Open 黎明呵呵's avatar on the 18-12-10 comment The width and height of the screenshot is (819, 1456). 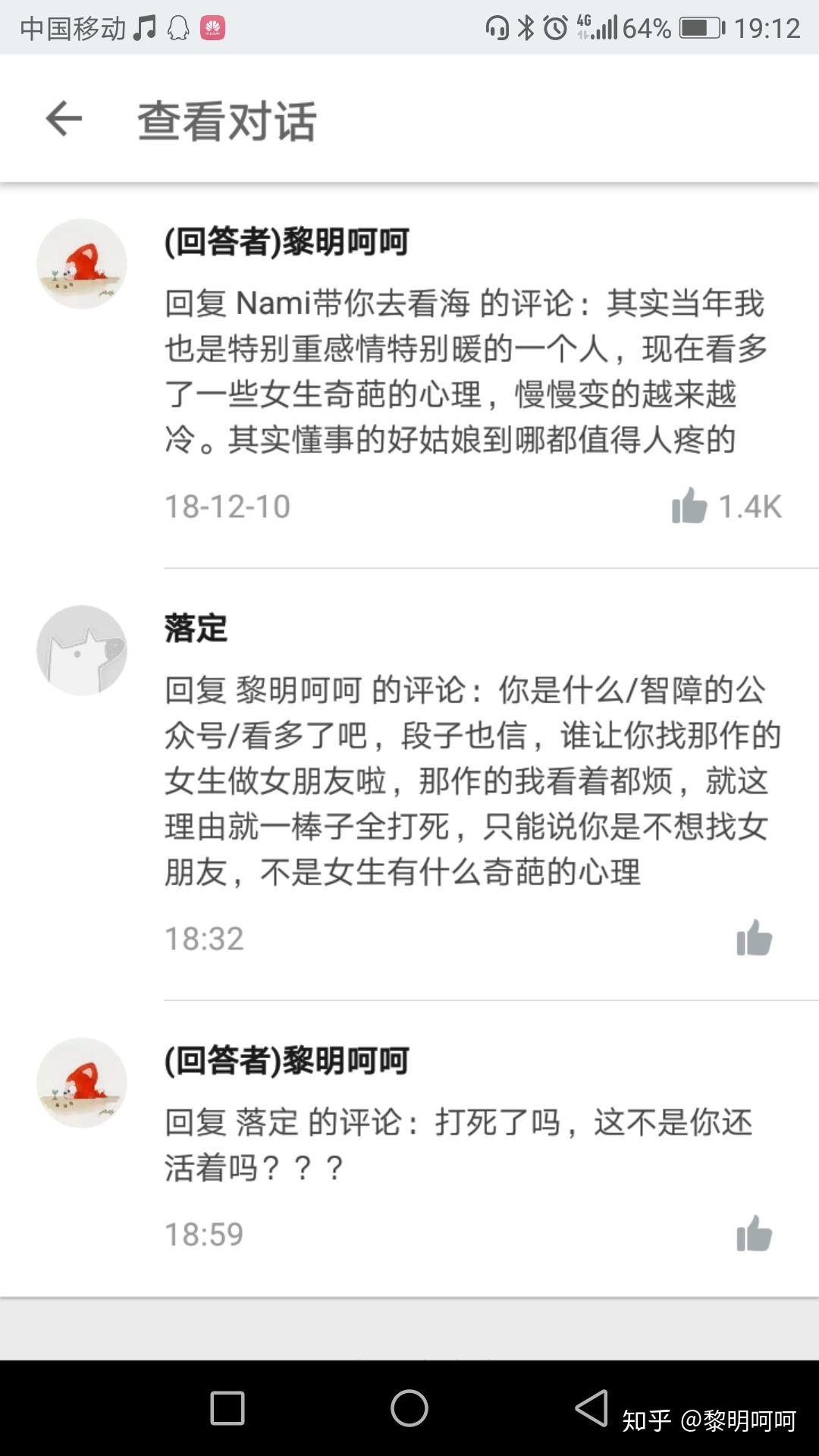coord(82,264)
